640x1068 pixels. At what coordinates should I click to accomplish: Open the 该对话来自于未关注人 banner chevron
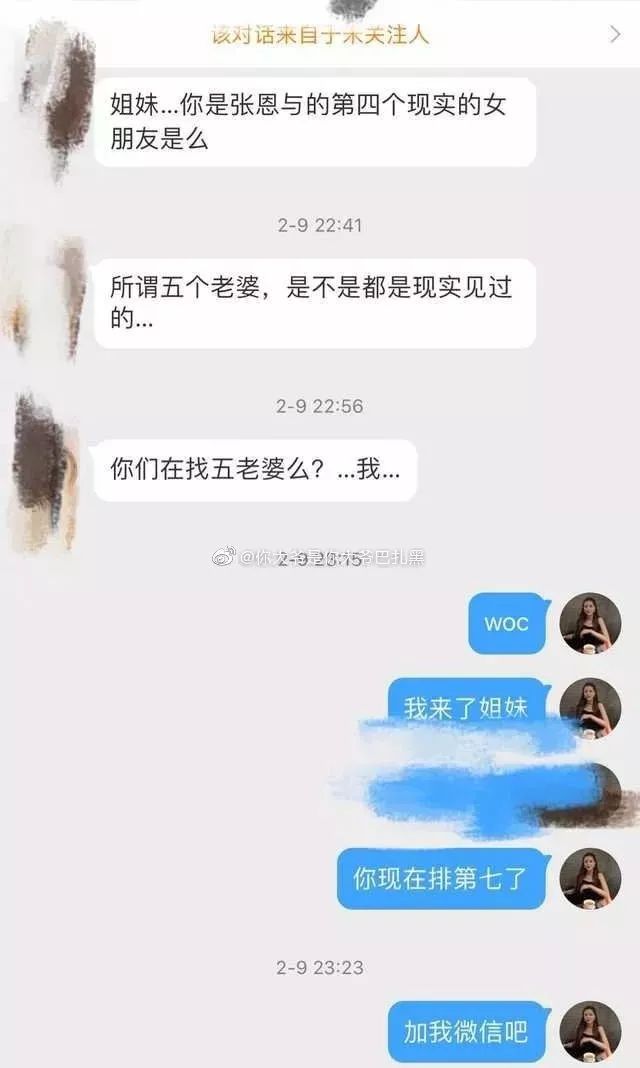(x=615, y=34)
